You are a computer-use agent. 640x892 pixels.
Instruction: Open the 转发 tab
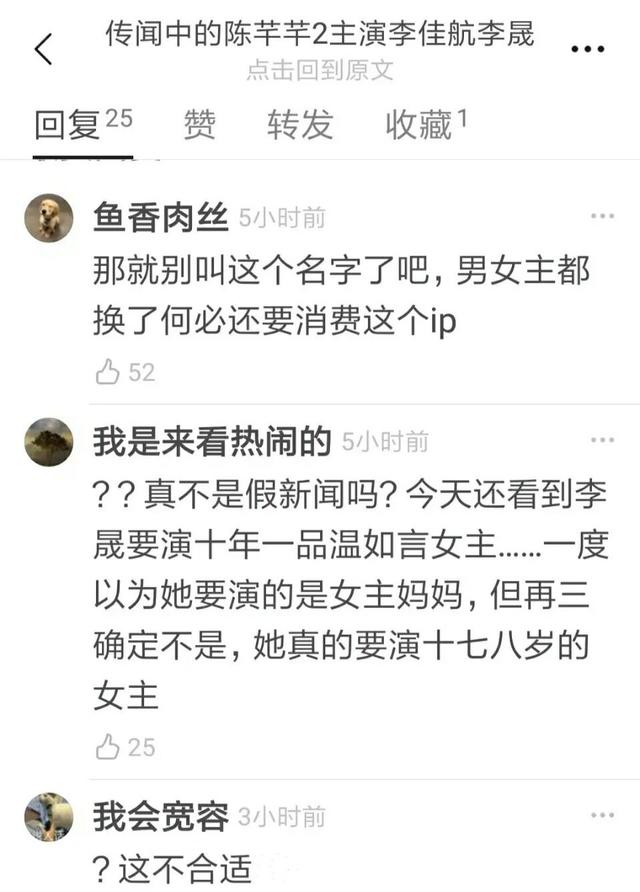[299, 125]
